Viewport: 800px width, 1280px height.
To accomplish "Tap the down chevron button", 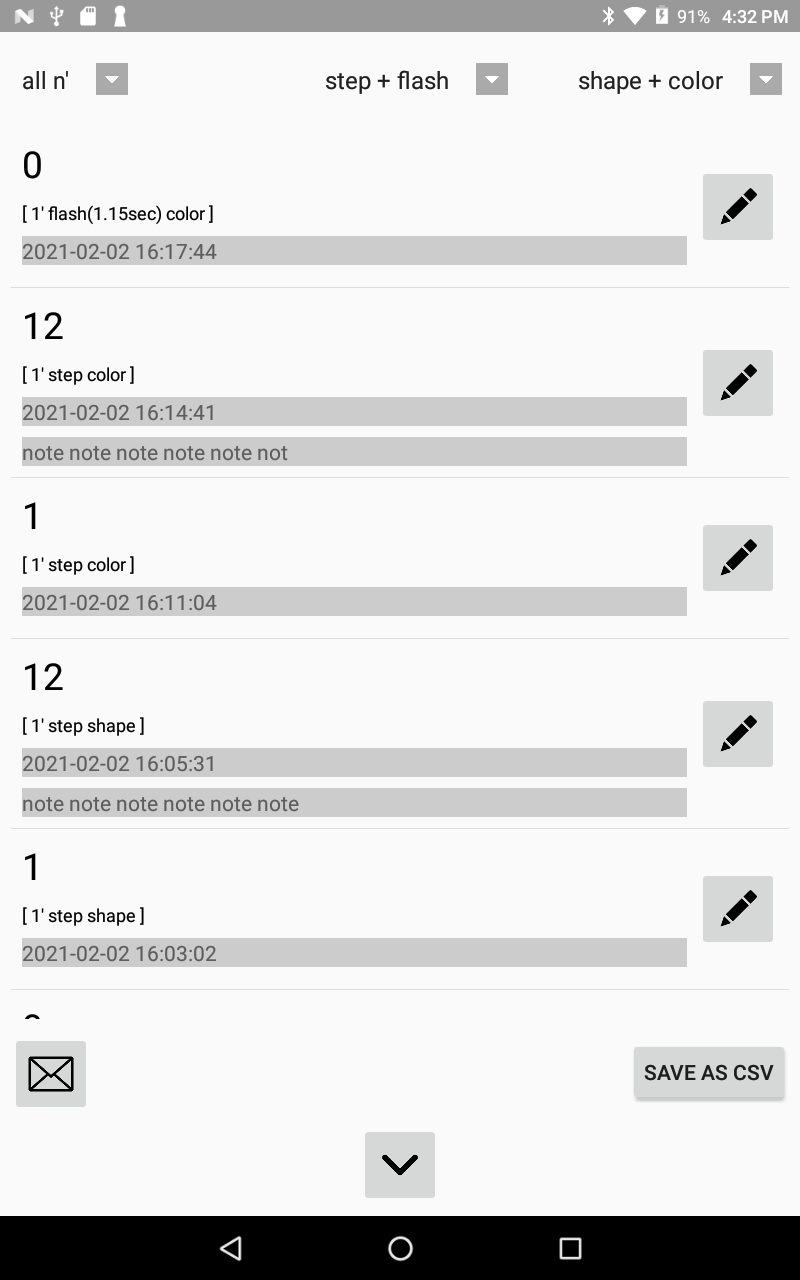I will coord(400,1165).
